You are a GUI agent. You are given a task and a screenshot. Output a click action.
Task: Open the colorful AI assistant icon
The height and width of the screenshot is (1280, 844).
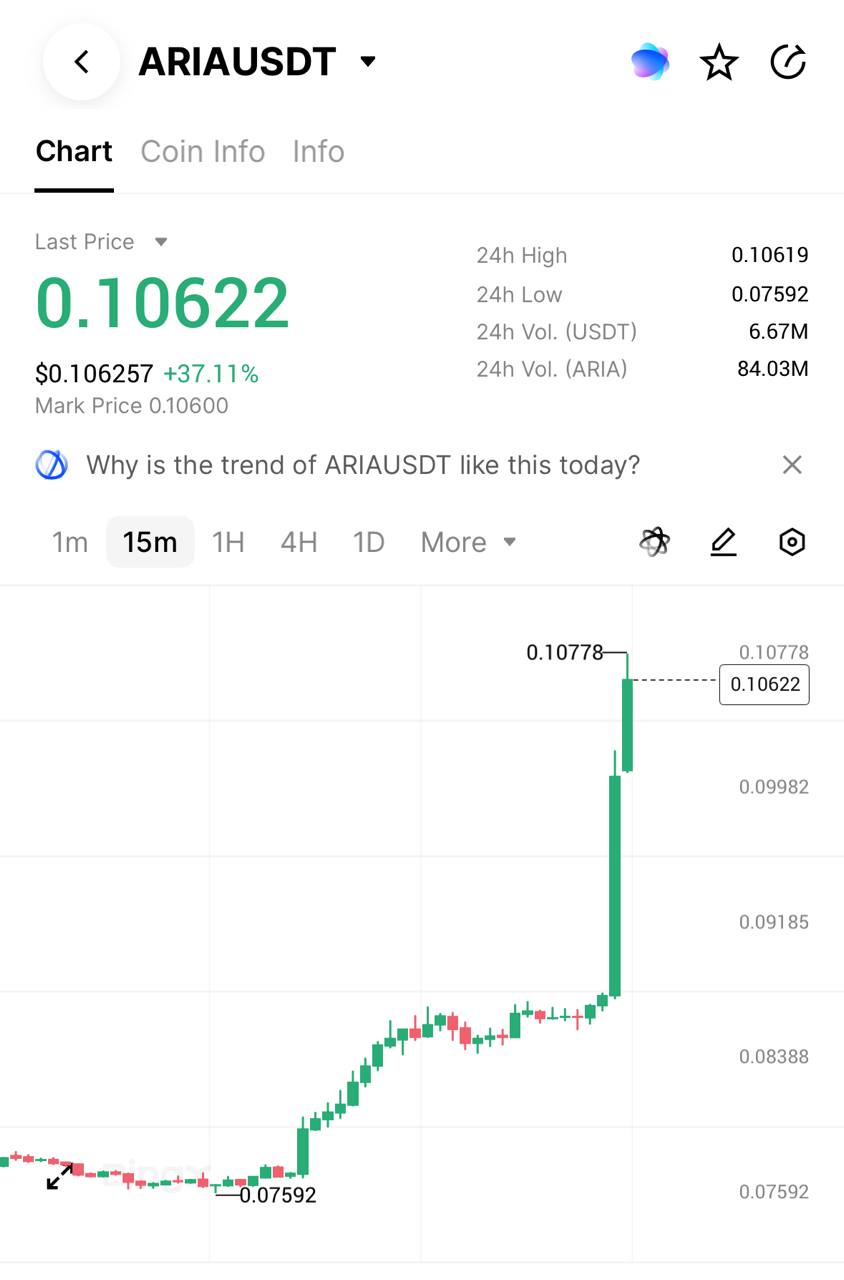pyautogui.click(x=650, y=62)
